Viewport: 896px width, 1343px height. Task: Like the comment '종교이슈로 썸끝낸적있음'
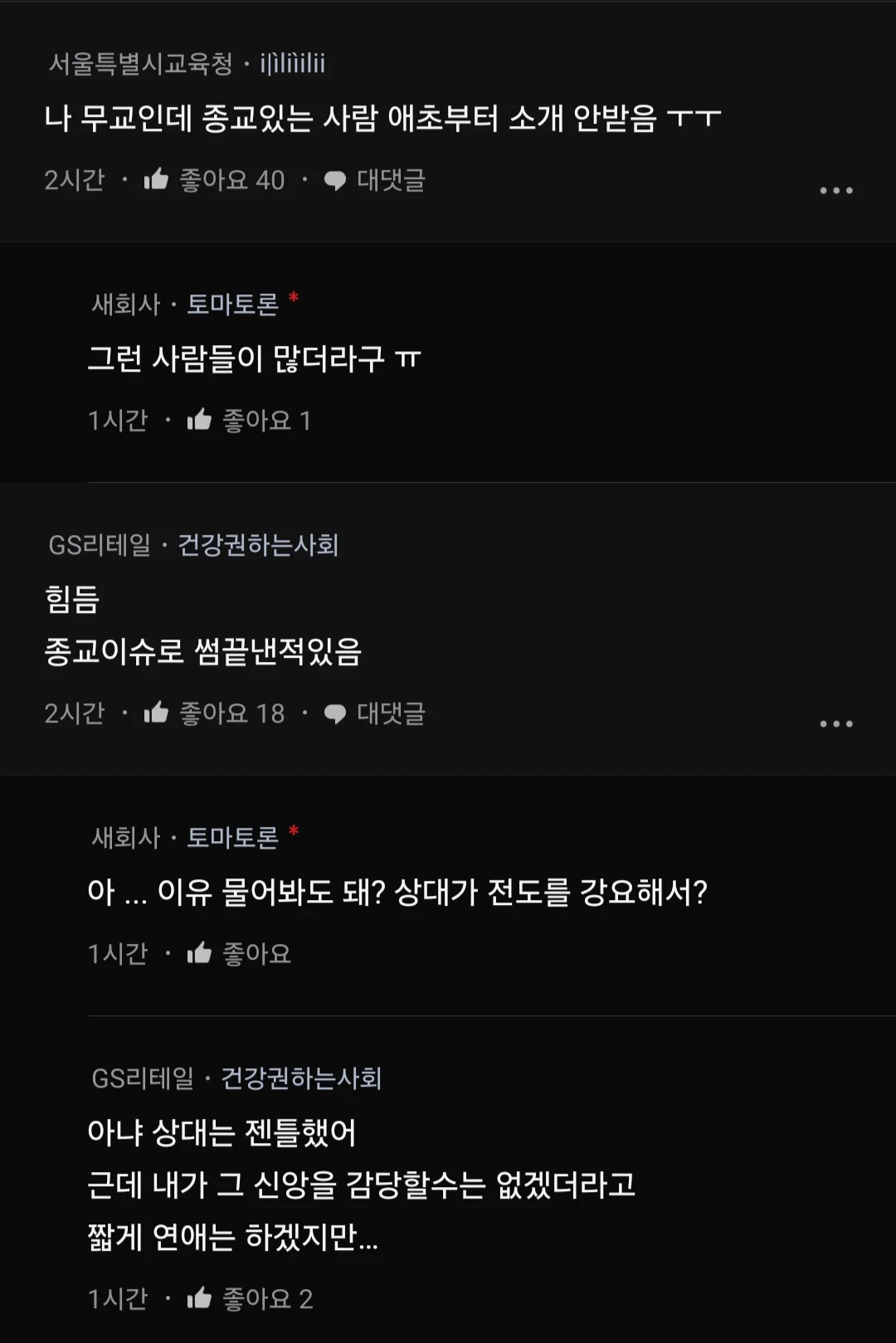[x=156, y=713]
